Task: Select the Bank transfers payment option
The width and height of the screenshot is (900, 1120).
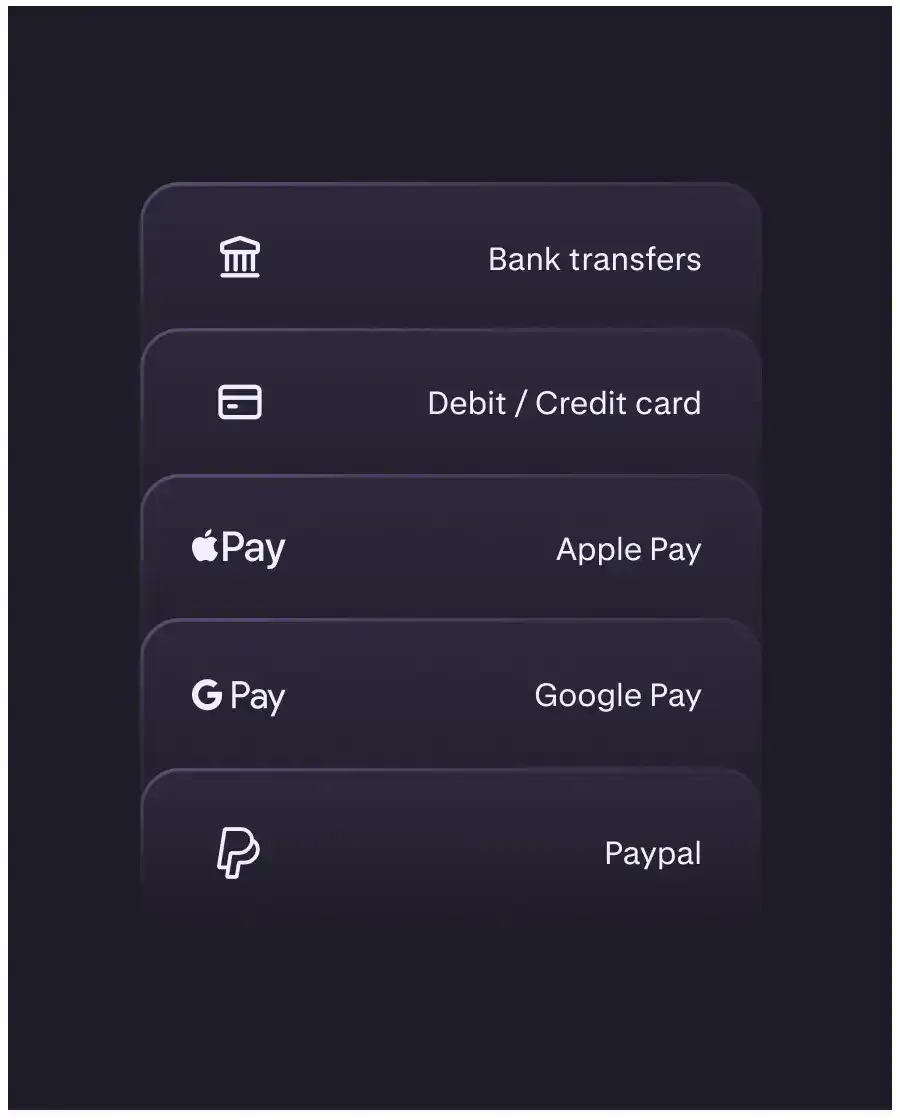Action: pyautogui.click(x=450, y=258)
